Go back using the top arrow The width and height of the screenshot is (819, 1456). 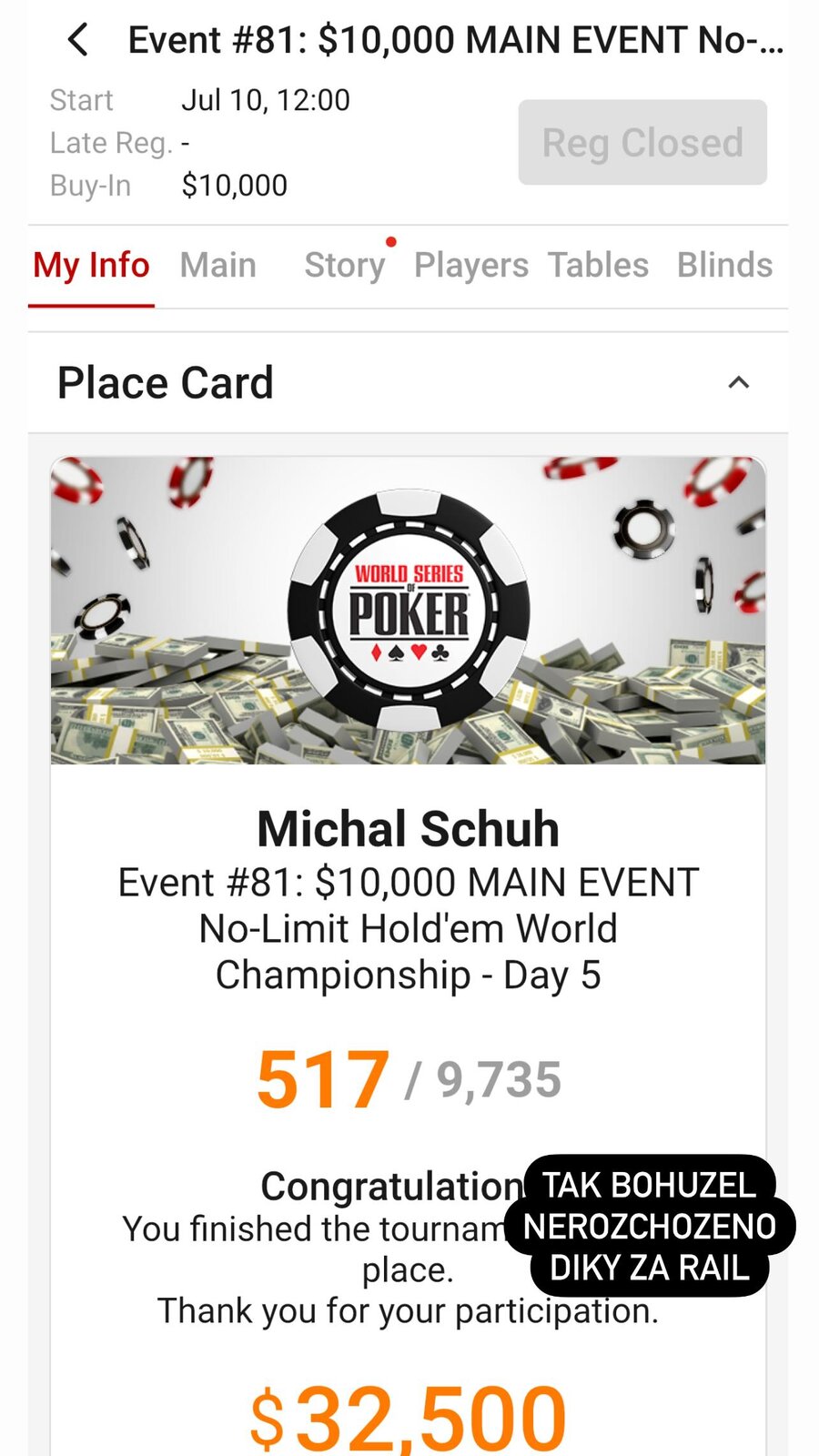coord(79,40)
